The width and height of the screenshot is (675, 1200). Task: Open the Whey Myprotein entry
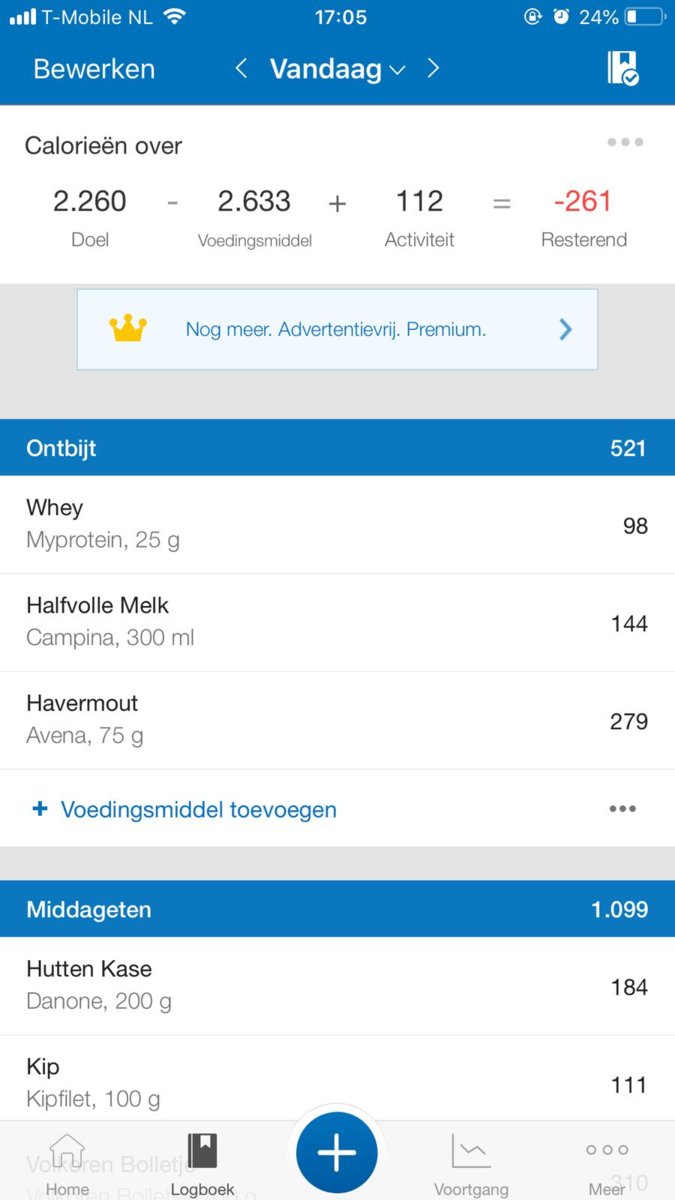[x=337, y=524]
